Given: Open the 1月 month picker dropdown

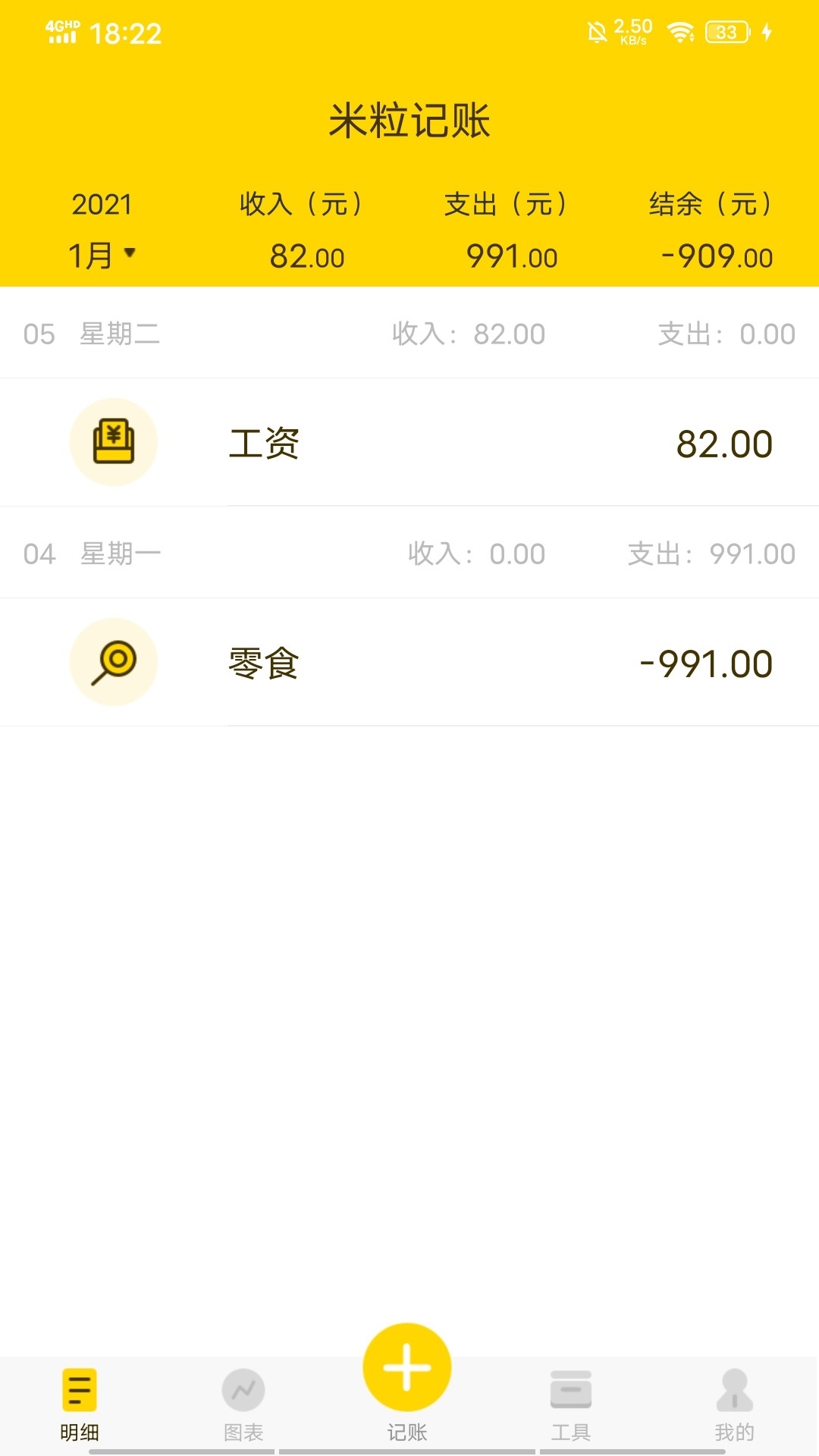Looking at the screenshot, I should (102, 255).
